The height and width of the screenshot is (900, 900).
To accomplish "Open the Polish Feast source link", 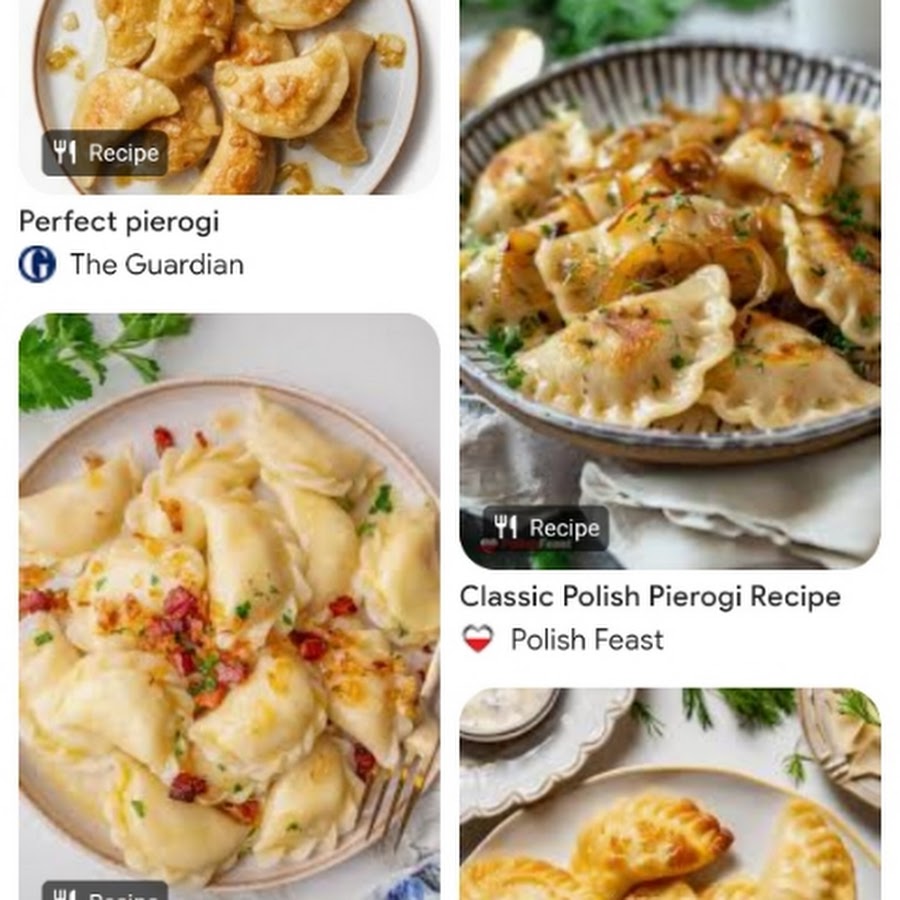I will point(586,640).
